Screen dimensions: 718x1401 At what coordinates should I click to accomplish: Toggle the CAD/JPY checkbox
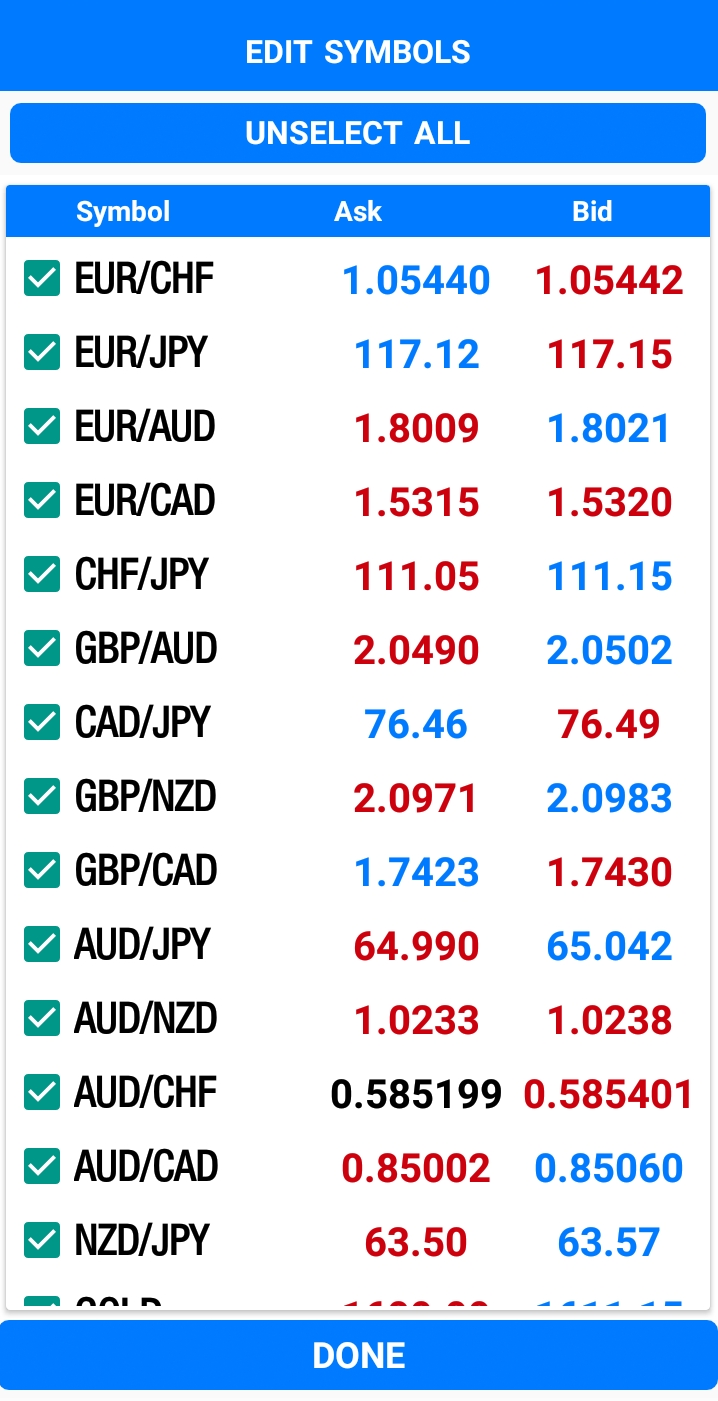[42, 723]
